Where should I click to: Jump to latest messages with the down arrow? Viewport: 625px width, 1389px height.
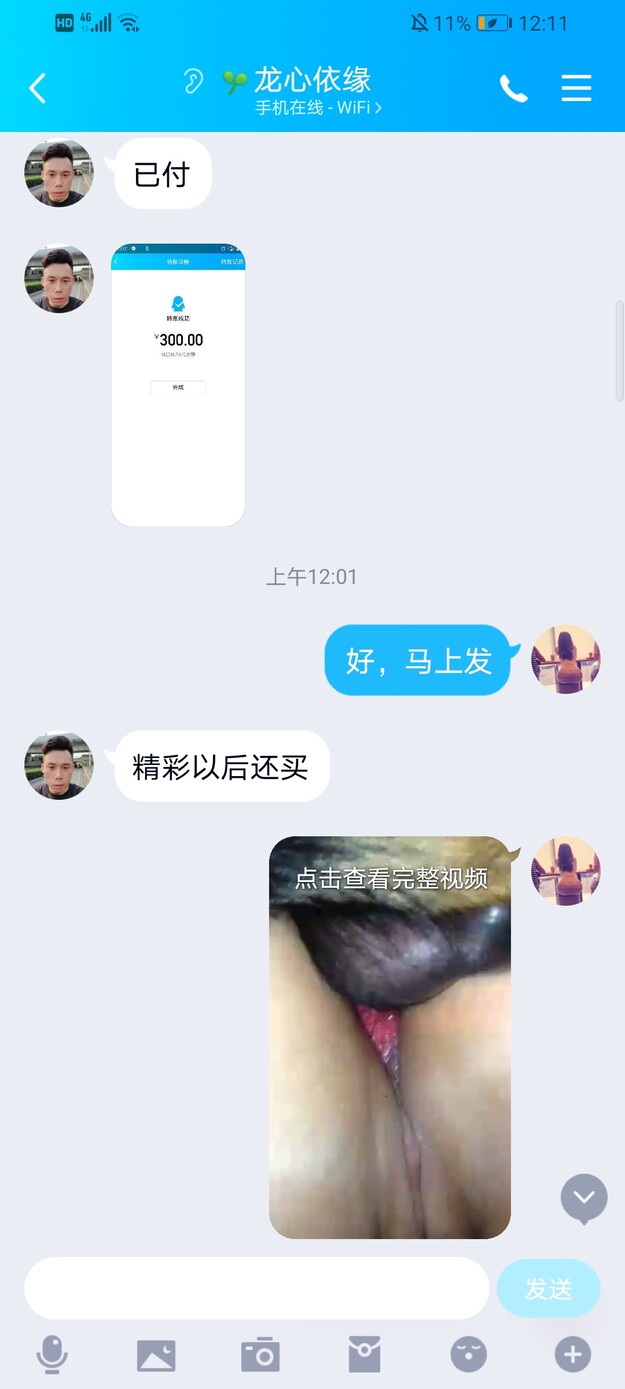pyautogui.click(x=584, y=1197)
